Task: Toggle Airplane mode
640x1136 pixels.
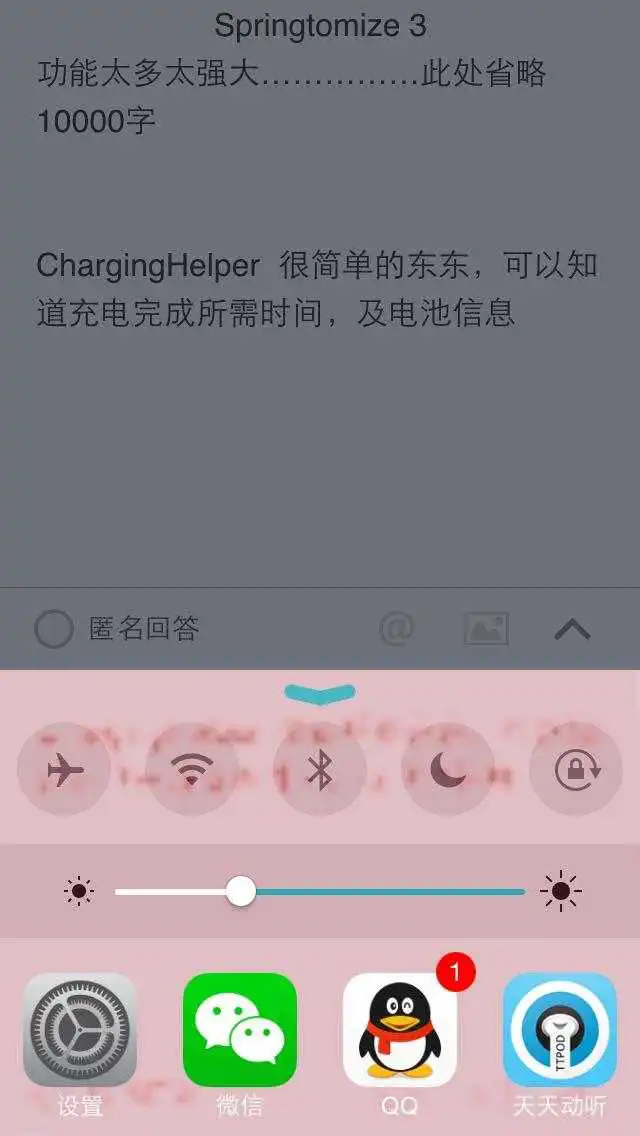Action: click(64, 769)
